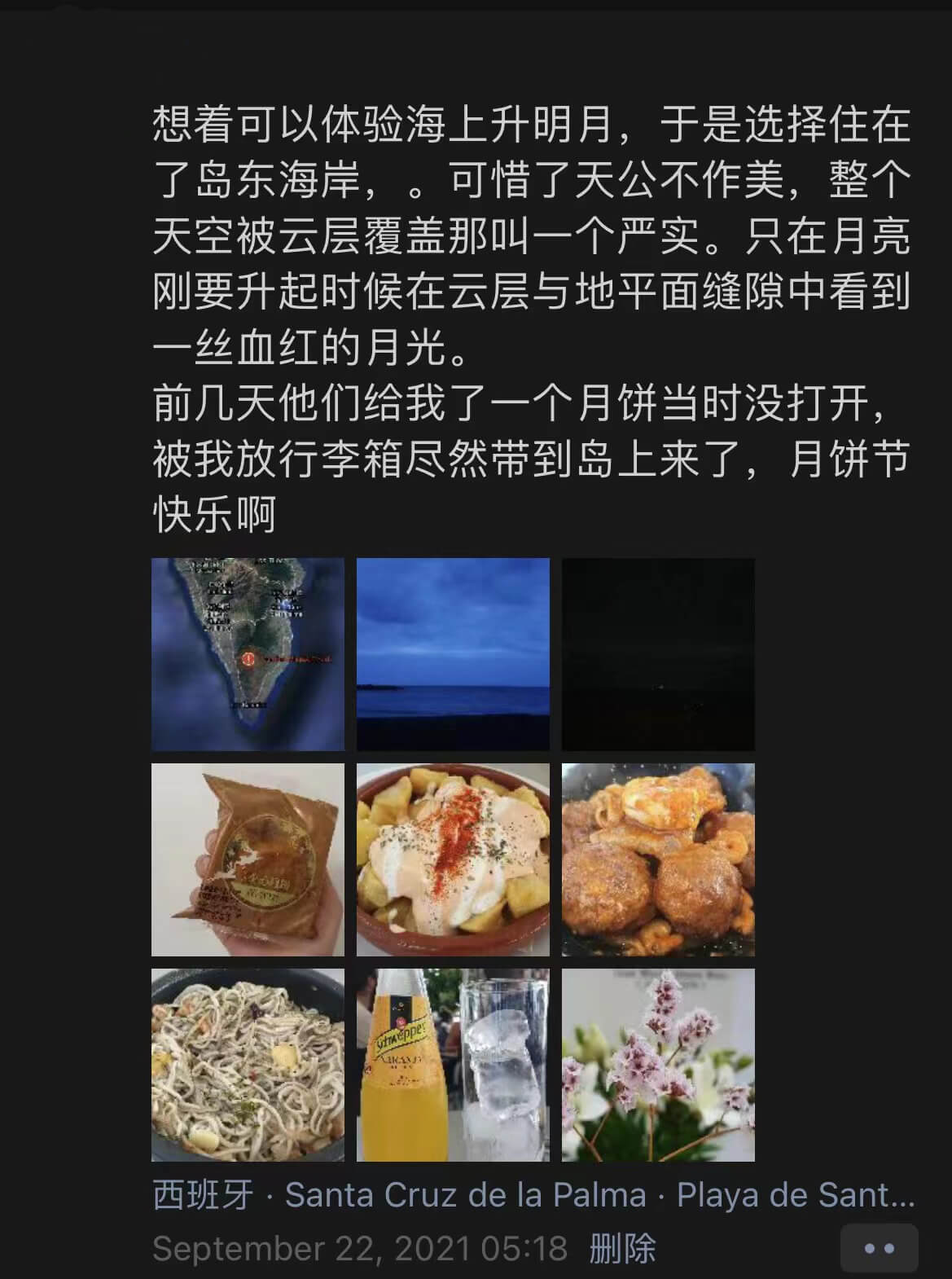952x1279 pixels.
Task: Open the island satellite map photo
Action: (x=248, y=653)
